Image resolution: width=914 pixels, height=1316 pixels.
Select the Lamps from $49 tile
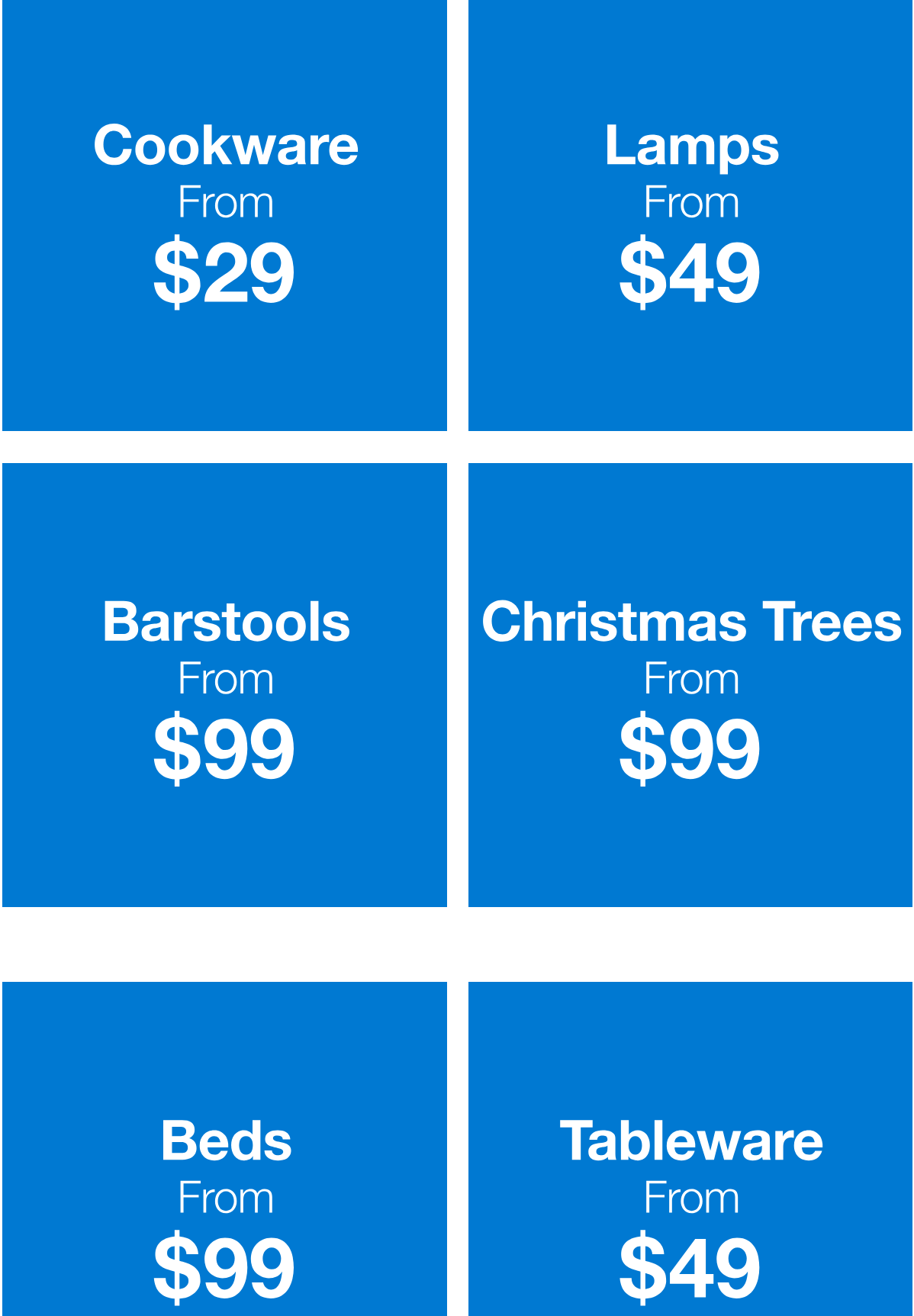[690, 215]
